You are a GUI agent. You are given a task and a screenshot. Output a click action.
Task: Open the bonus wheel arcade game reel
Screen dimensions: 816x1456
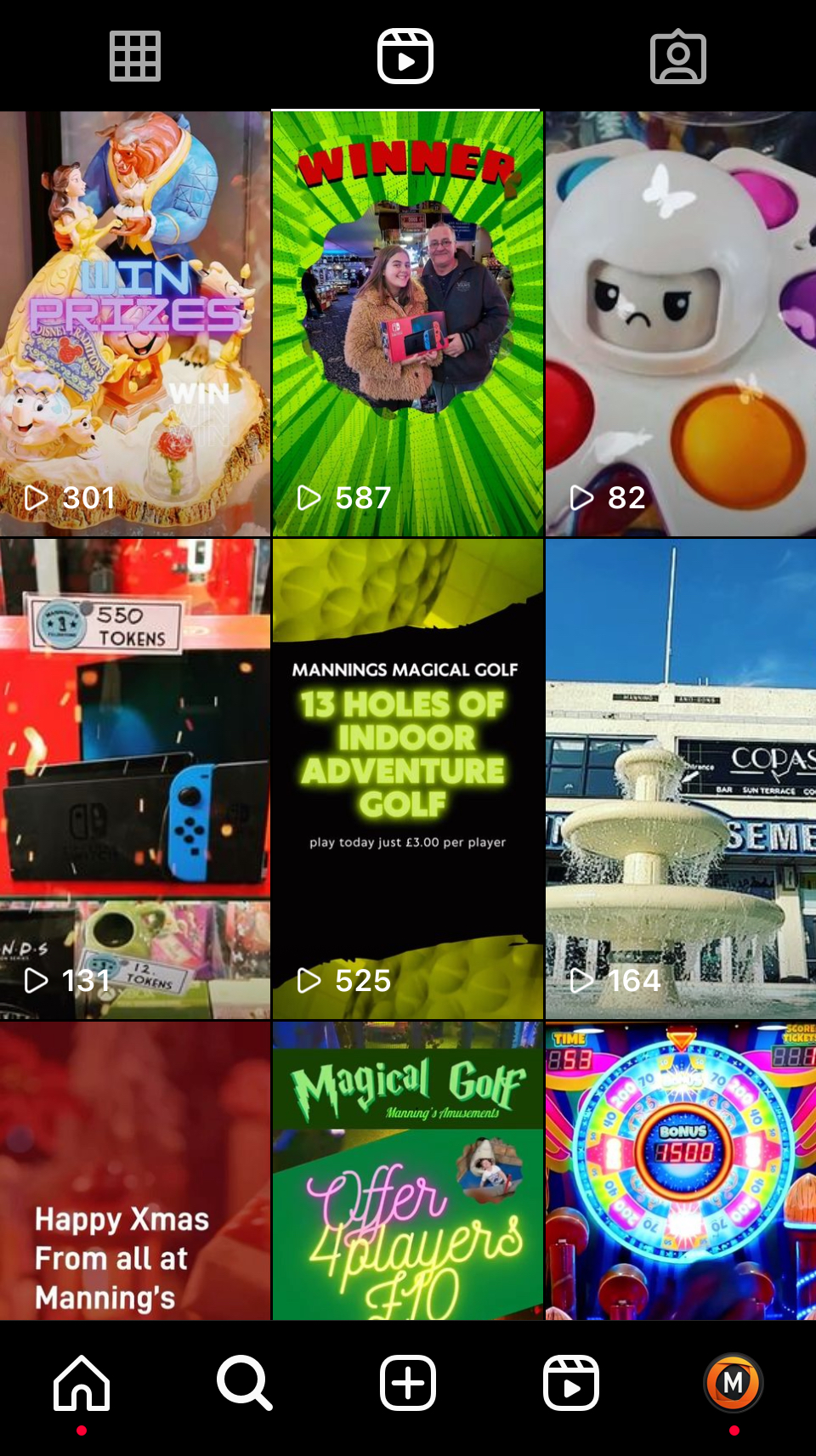pyautogui.click(x=680, y=1170)
